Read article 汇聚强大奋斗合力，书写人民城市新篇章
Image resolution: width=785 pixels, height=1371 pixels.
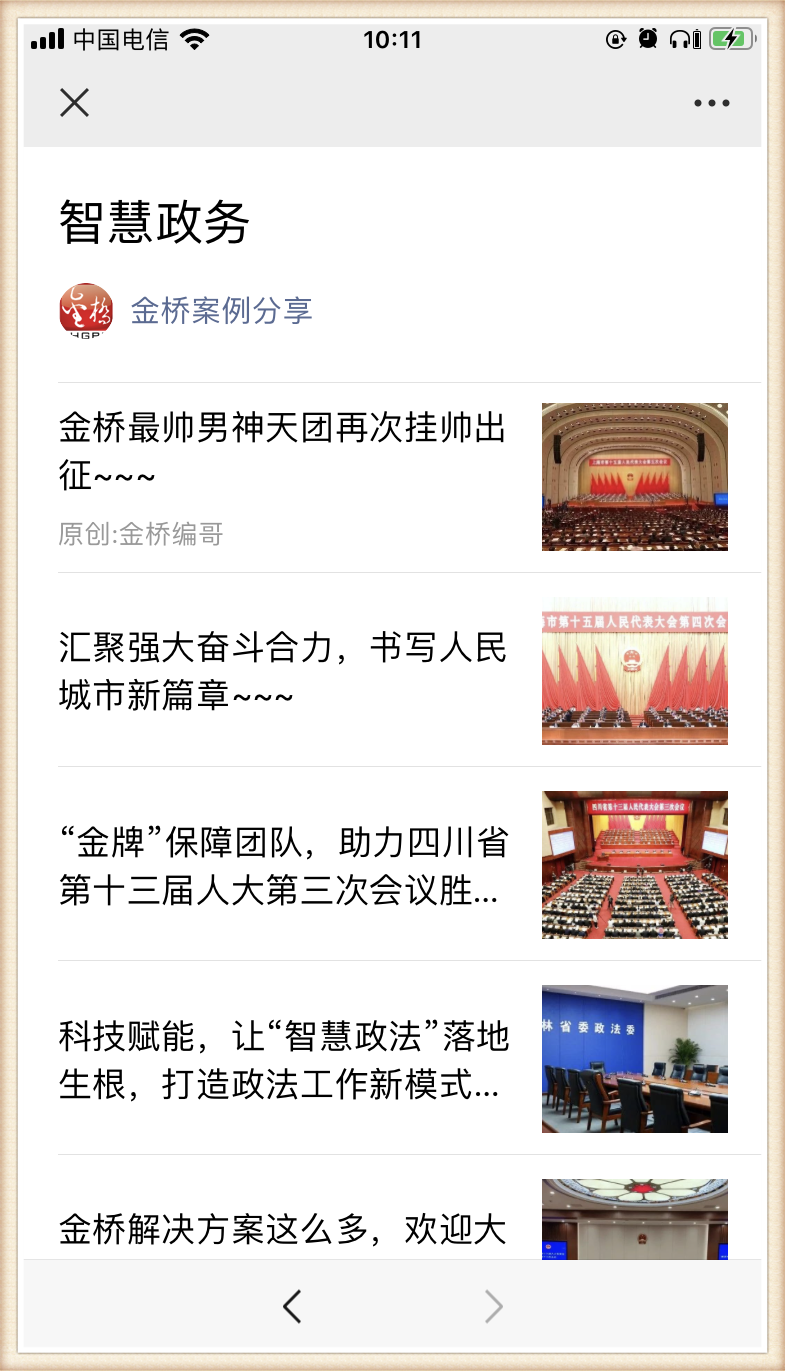282,670
